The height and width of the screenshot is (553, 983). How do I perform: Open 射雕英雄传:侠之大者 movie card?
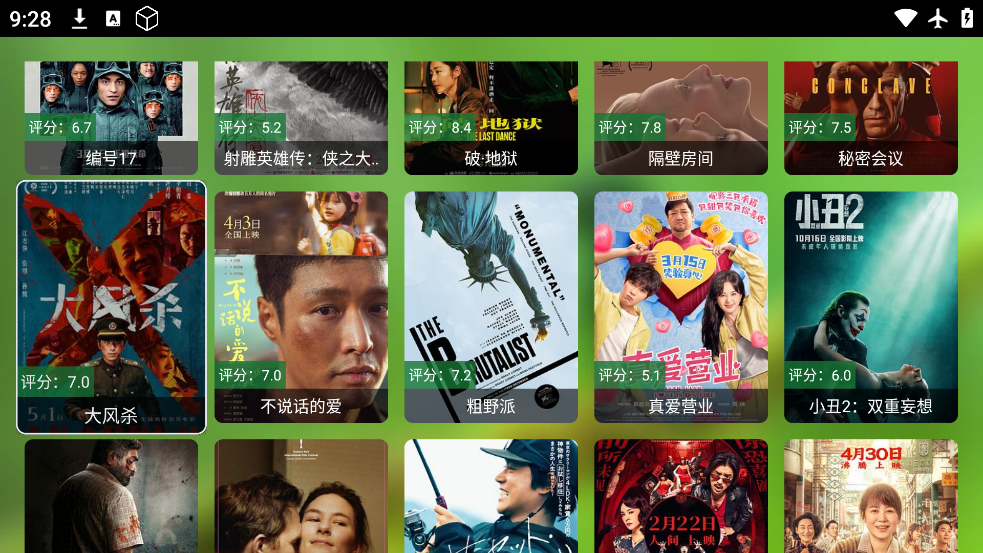(301, 117)
